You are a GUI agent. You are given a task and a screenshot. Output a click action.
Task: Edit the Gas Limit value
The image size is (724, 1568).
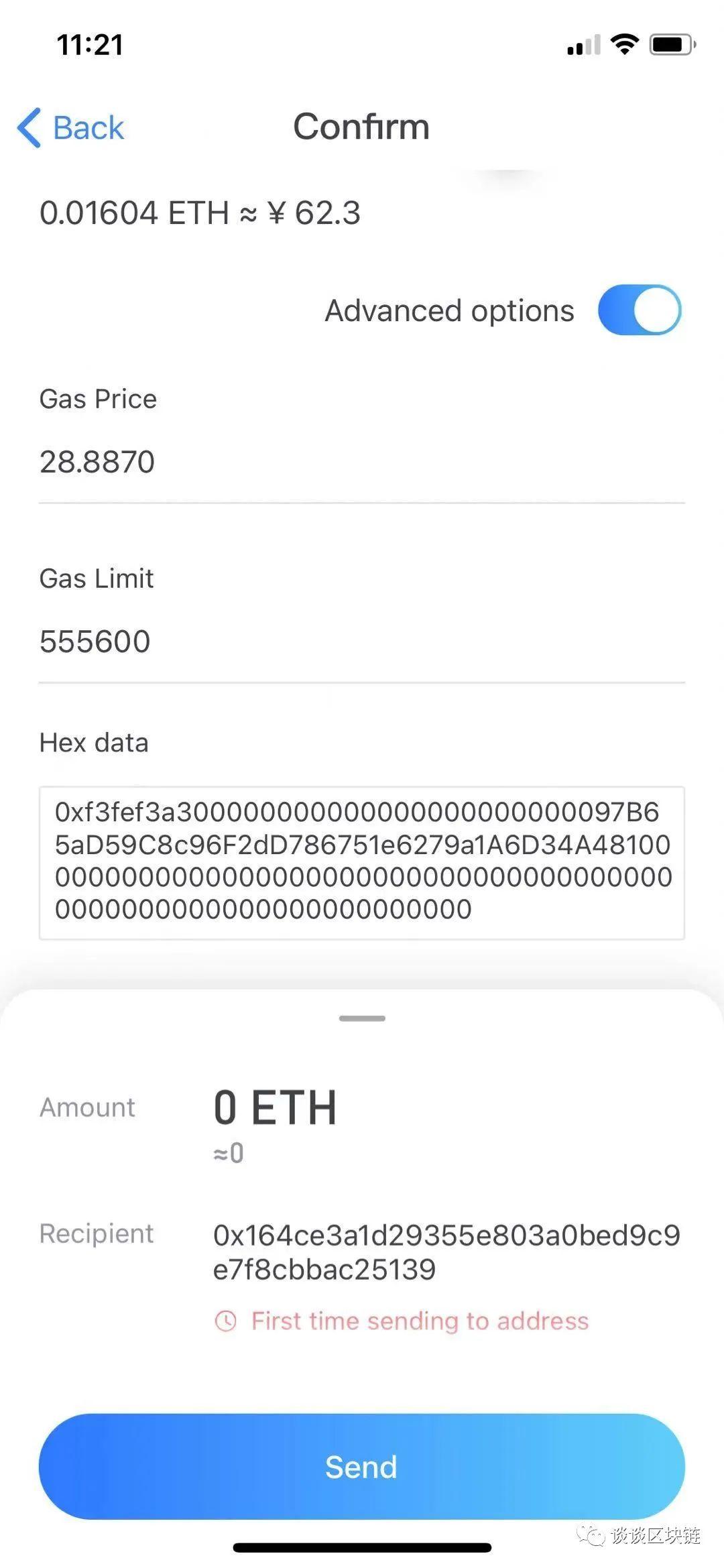pos(361,642)
